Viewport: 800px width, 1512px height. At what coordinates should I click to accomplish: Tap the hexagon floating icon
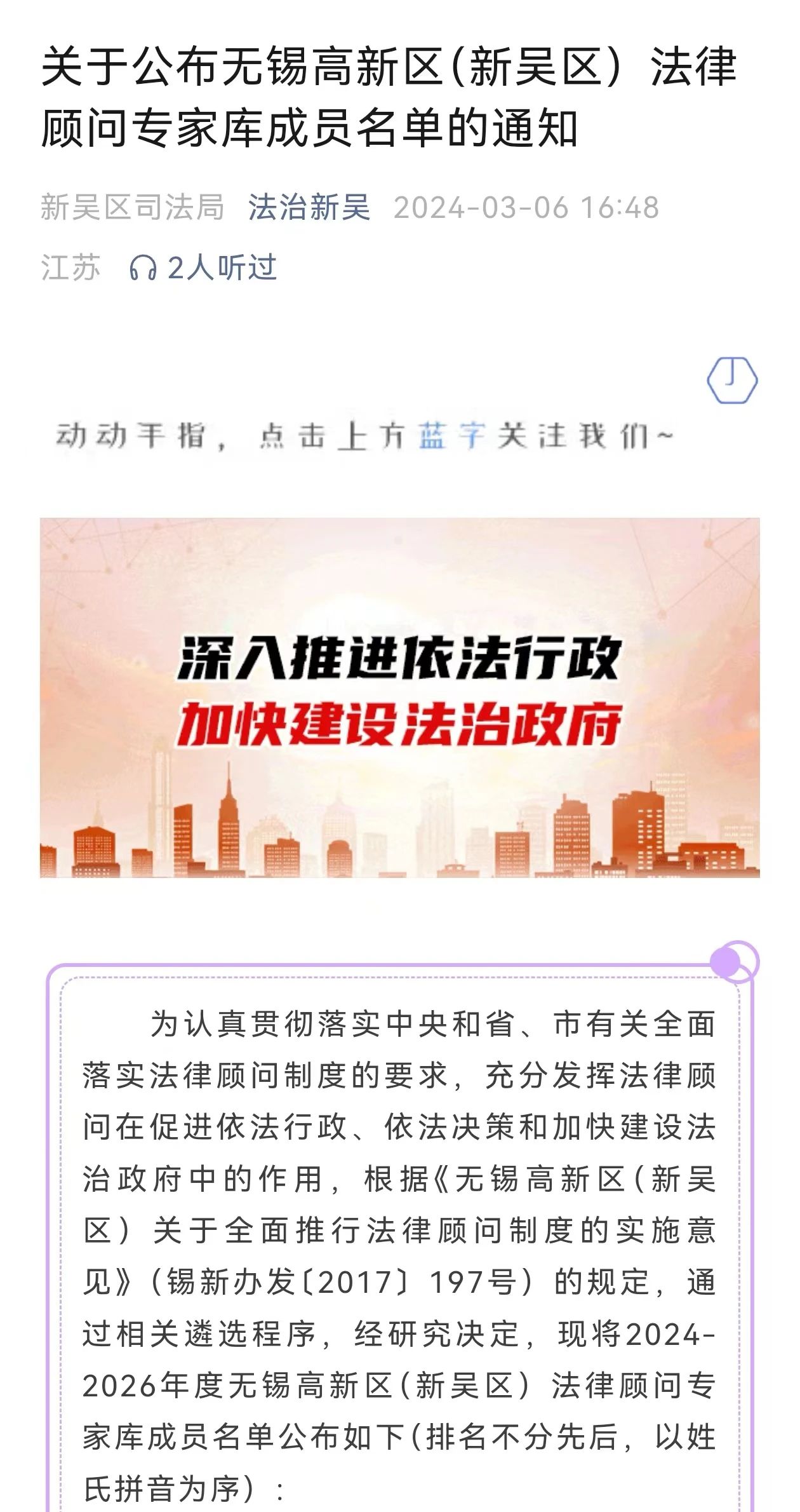(x=732, y=380)
